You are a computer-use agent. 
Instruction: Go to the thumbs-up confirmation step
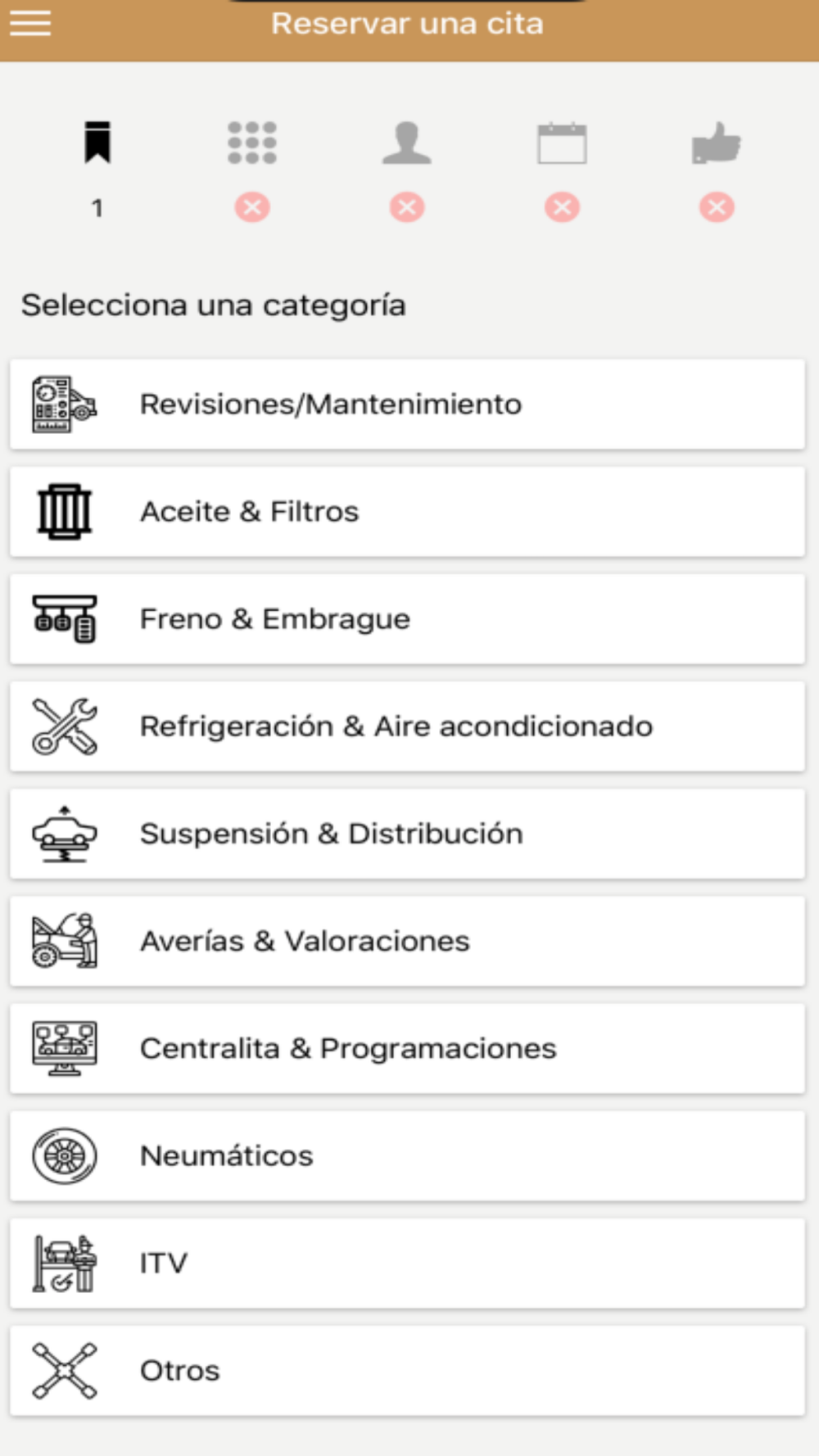(x=717, y=142)
